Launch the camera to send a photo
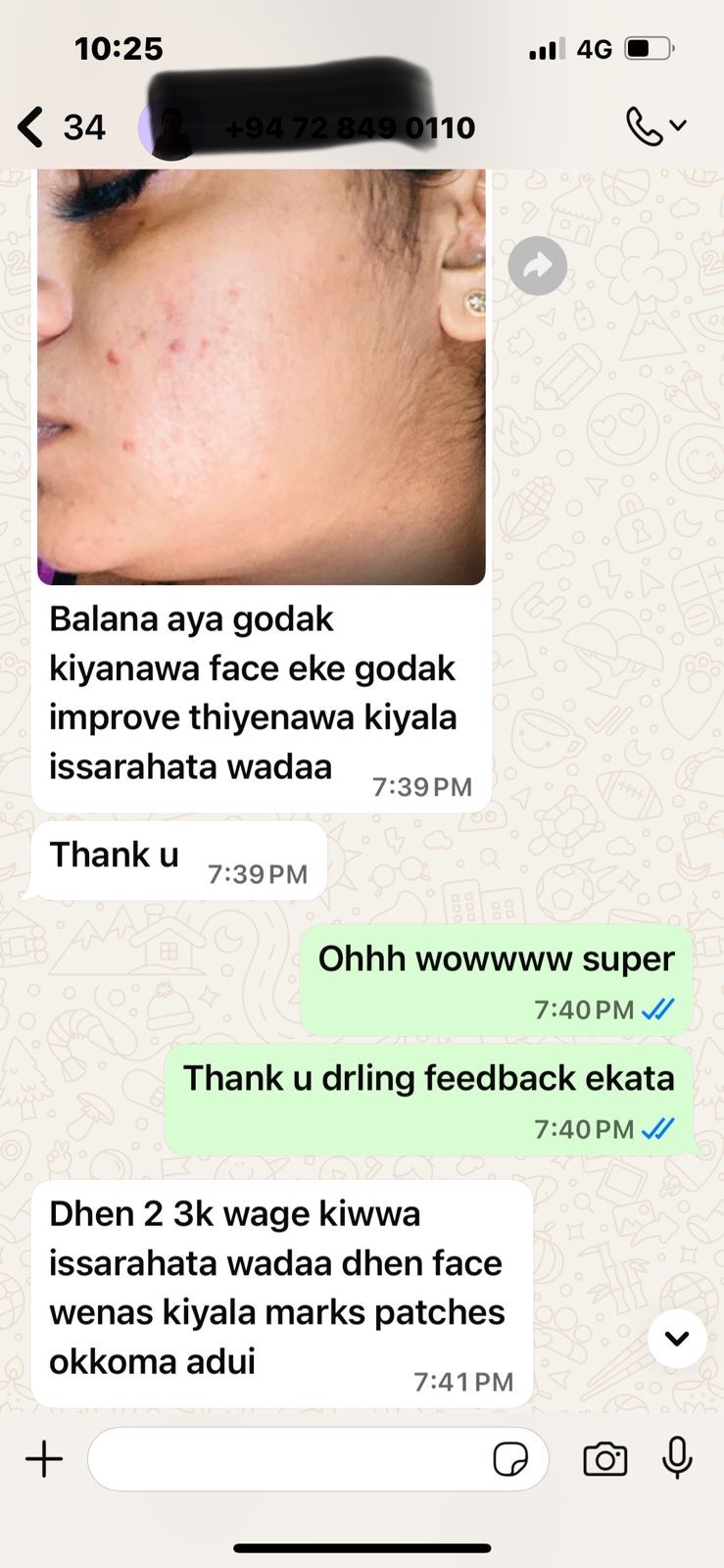 tap(605, 1459)
